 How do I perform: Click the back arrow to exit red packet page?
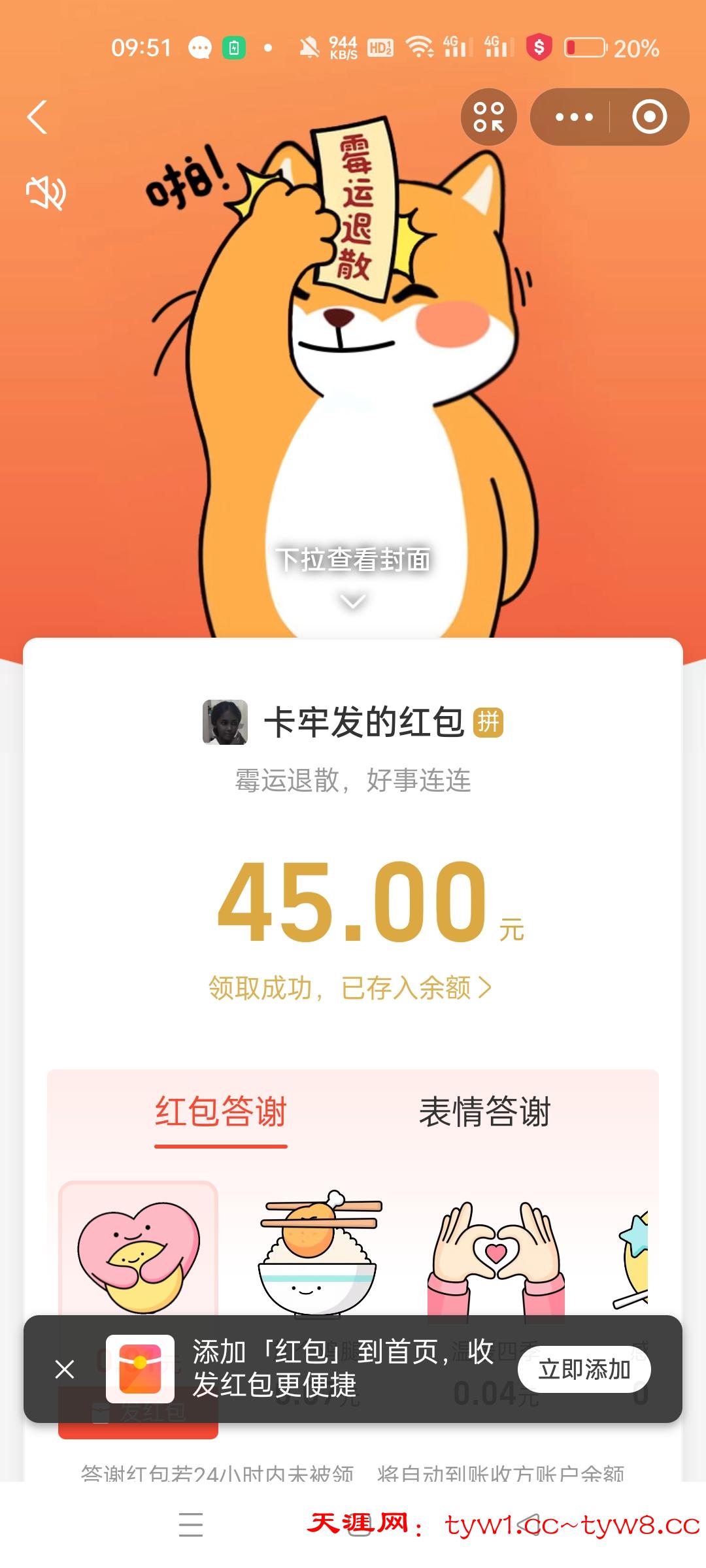click(37, 118)
